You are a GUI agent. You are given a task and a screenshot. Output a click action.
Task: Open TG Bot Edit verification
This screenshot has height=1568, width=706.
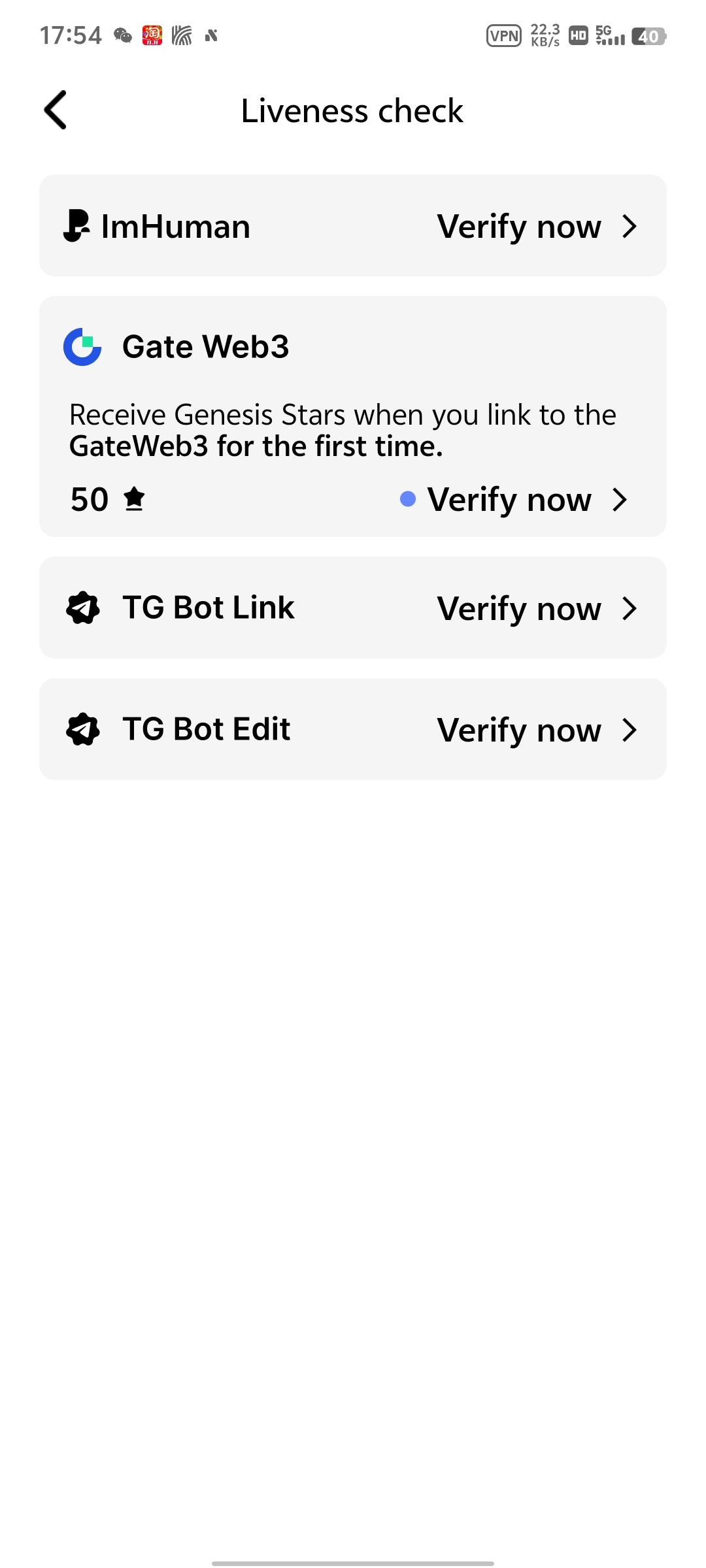click(x=353, y=729)
